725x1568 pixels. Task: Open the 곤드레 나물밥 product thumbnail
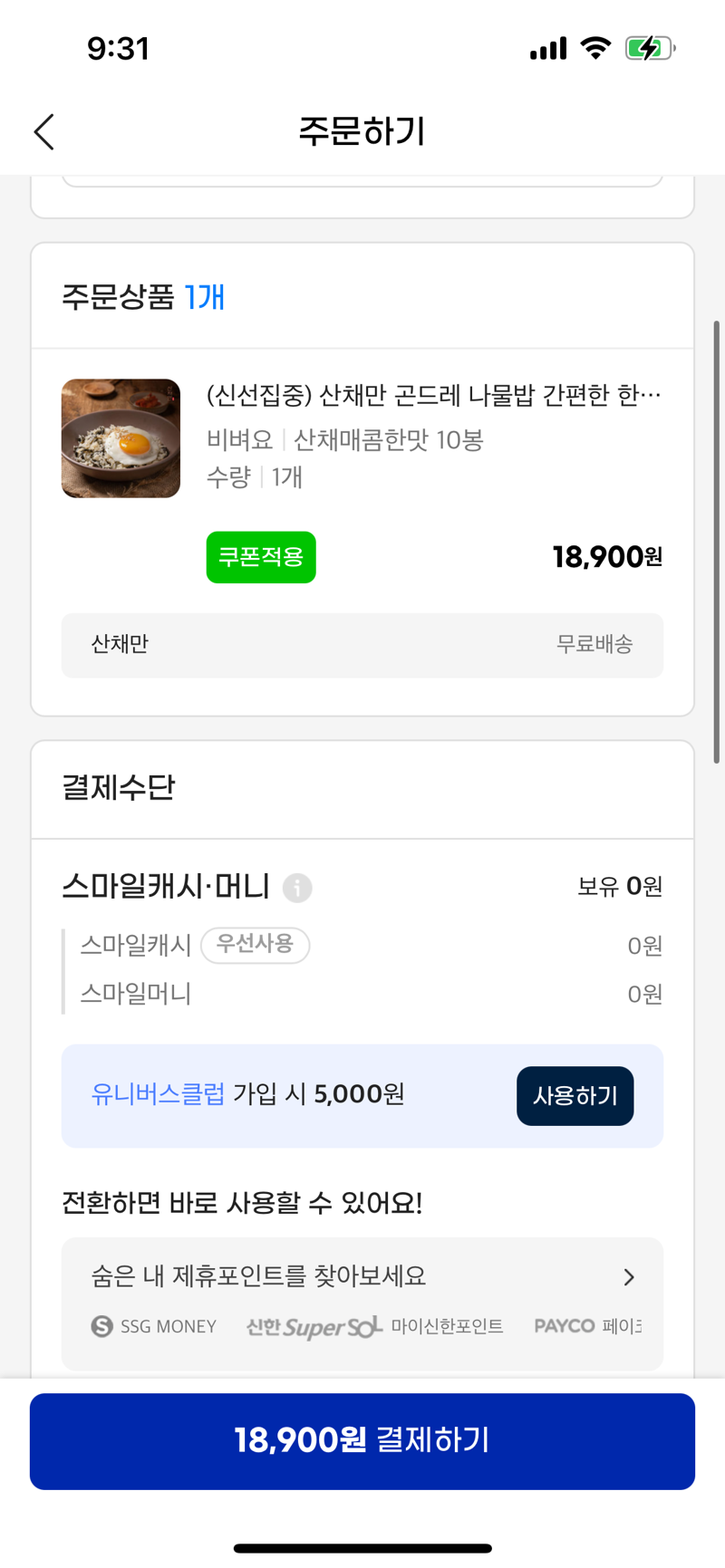[121, 438]
